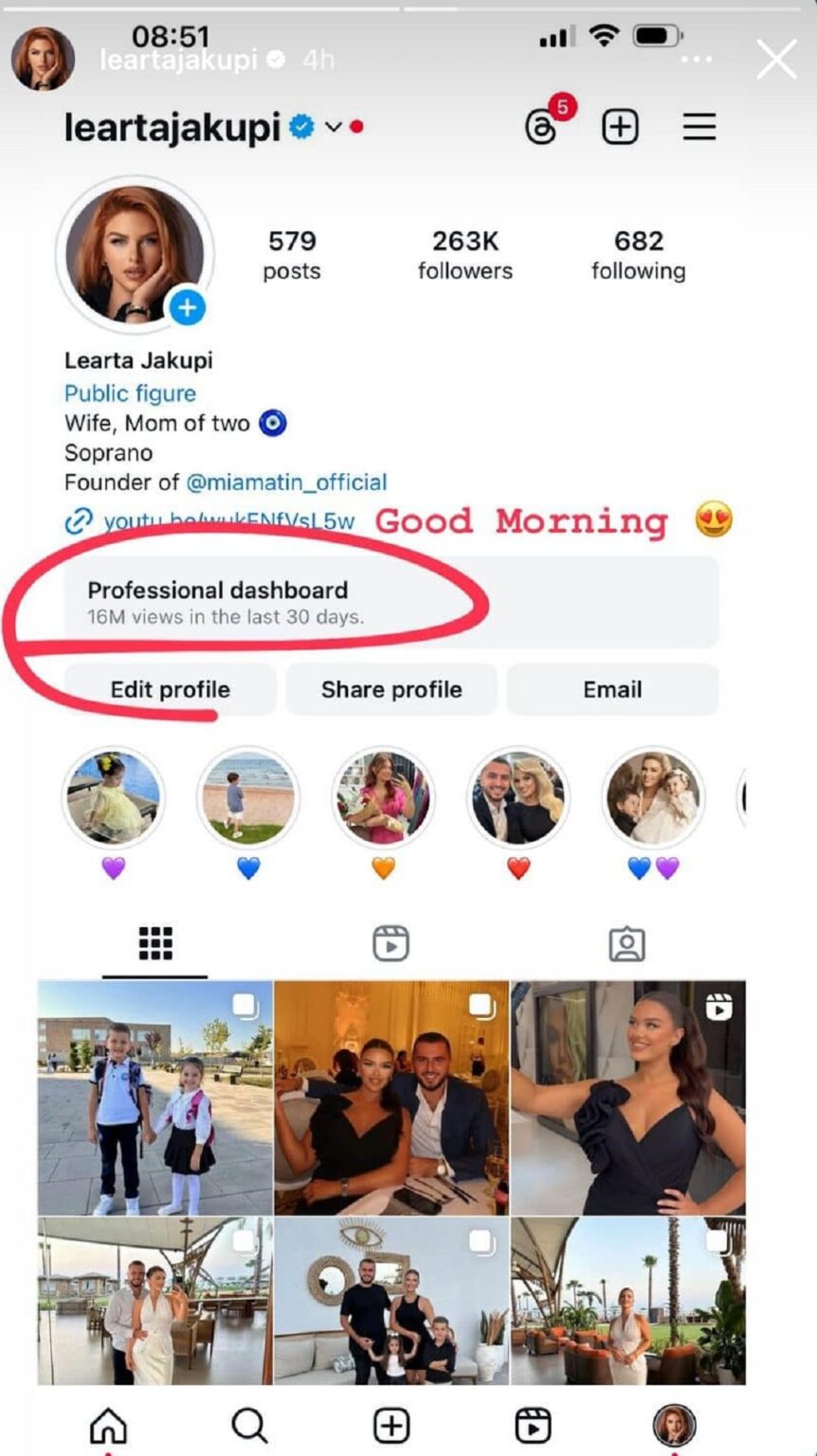This screenshot has height=1456, width=817.
Task: Tap the story author's avatar
Action: 43,59
